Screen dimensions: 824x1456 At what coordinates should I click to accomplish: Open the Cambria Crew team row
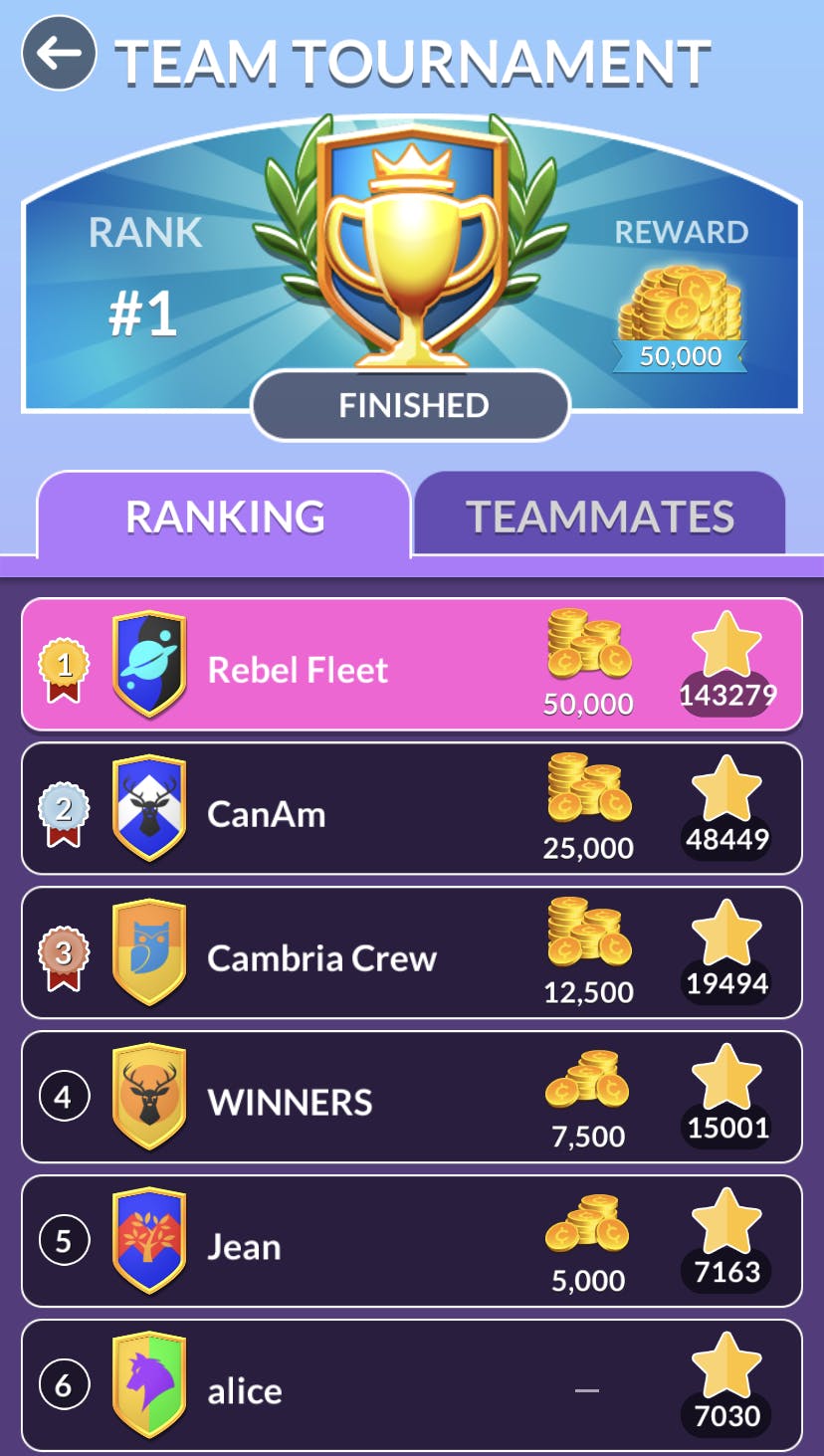pos(411,953)
